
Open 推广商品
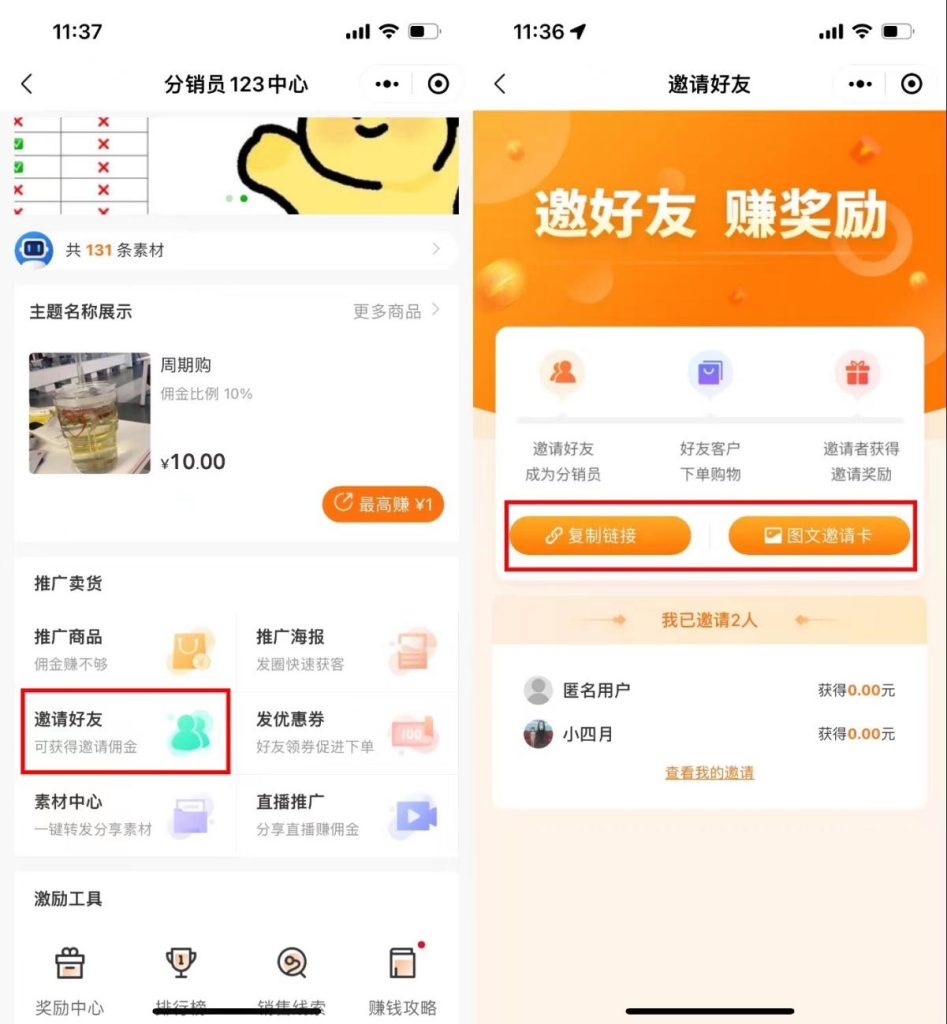(125, 650)
